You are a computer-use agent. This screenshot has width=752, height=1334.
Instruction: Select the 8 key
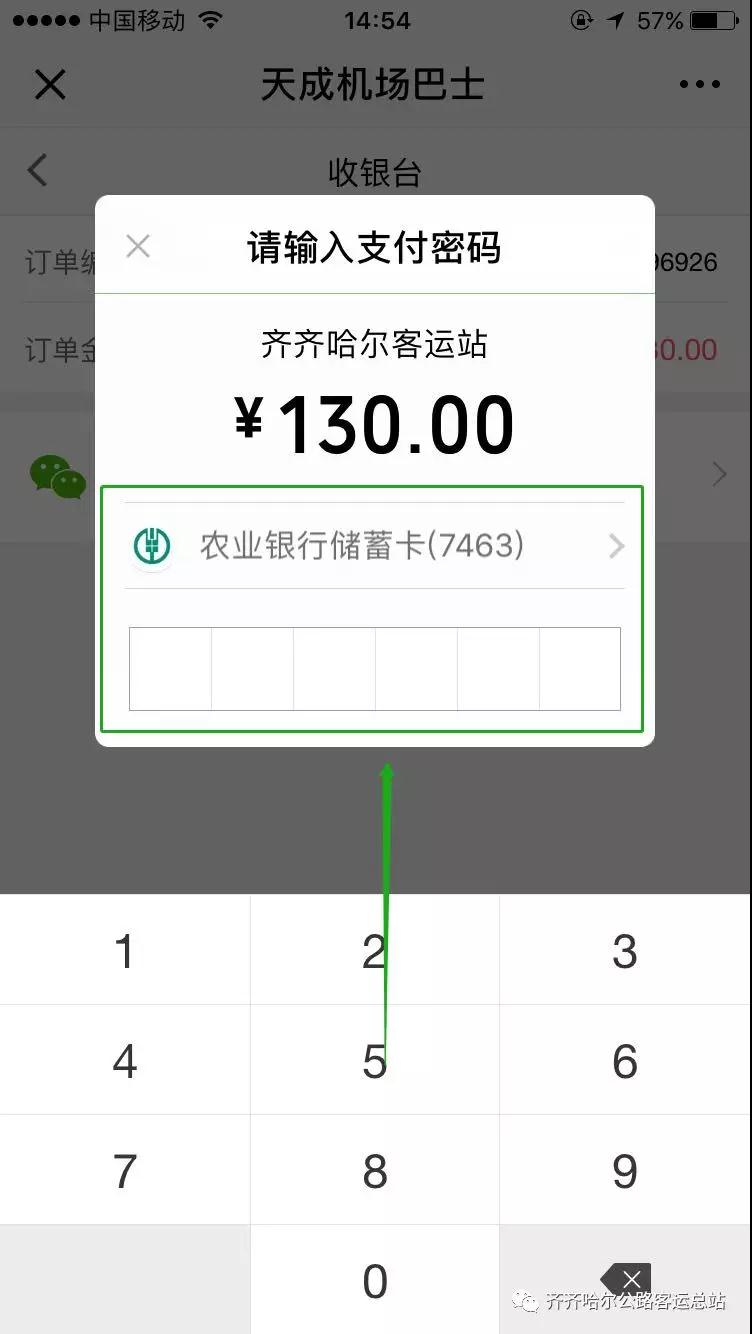click(375, 1171)
